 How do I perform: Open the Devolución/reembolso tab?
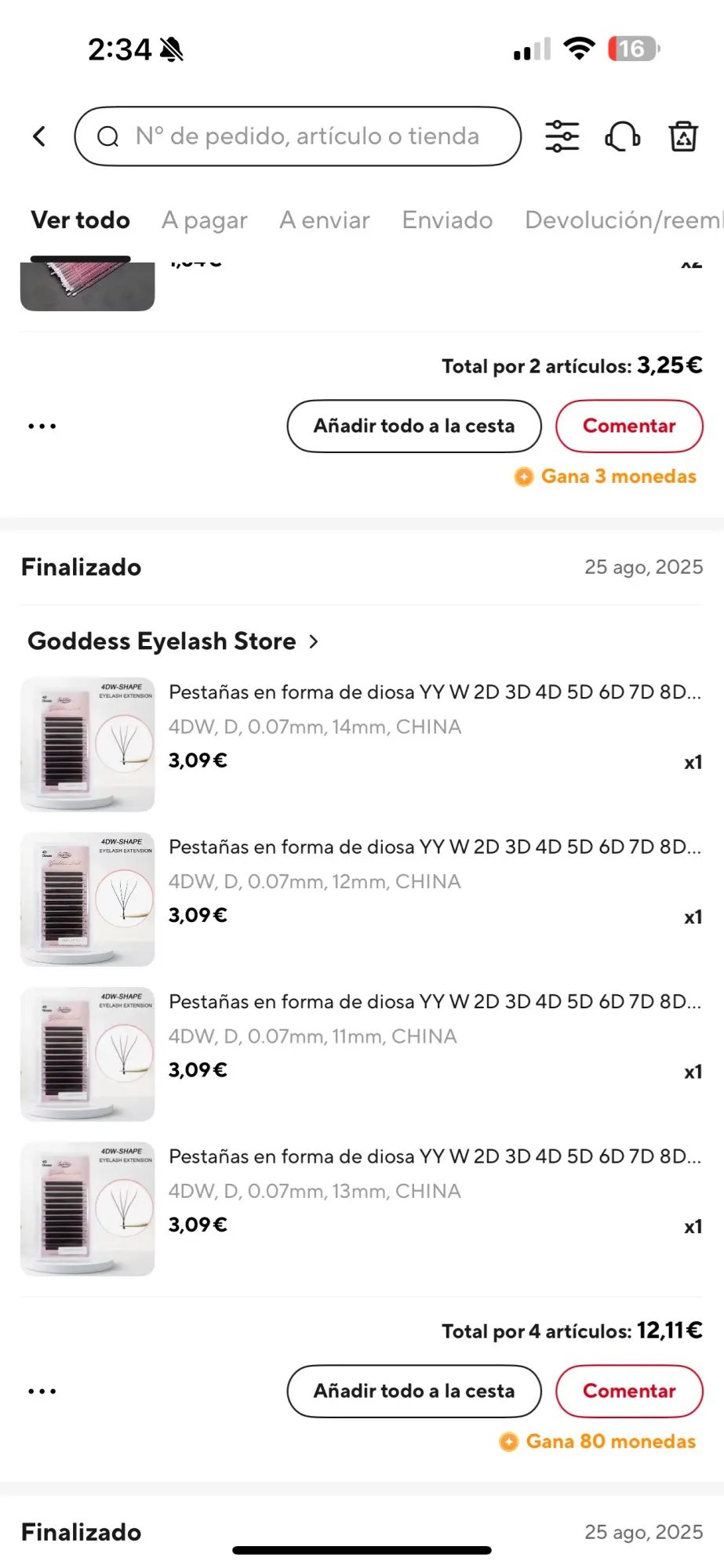(623, 220)
